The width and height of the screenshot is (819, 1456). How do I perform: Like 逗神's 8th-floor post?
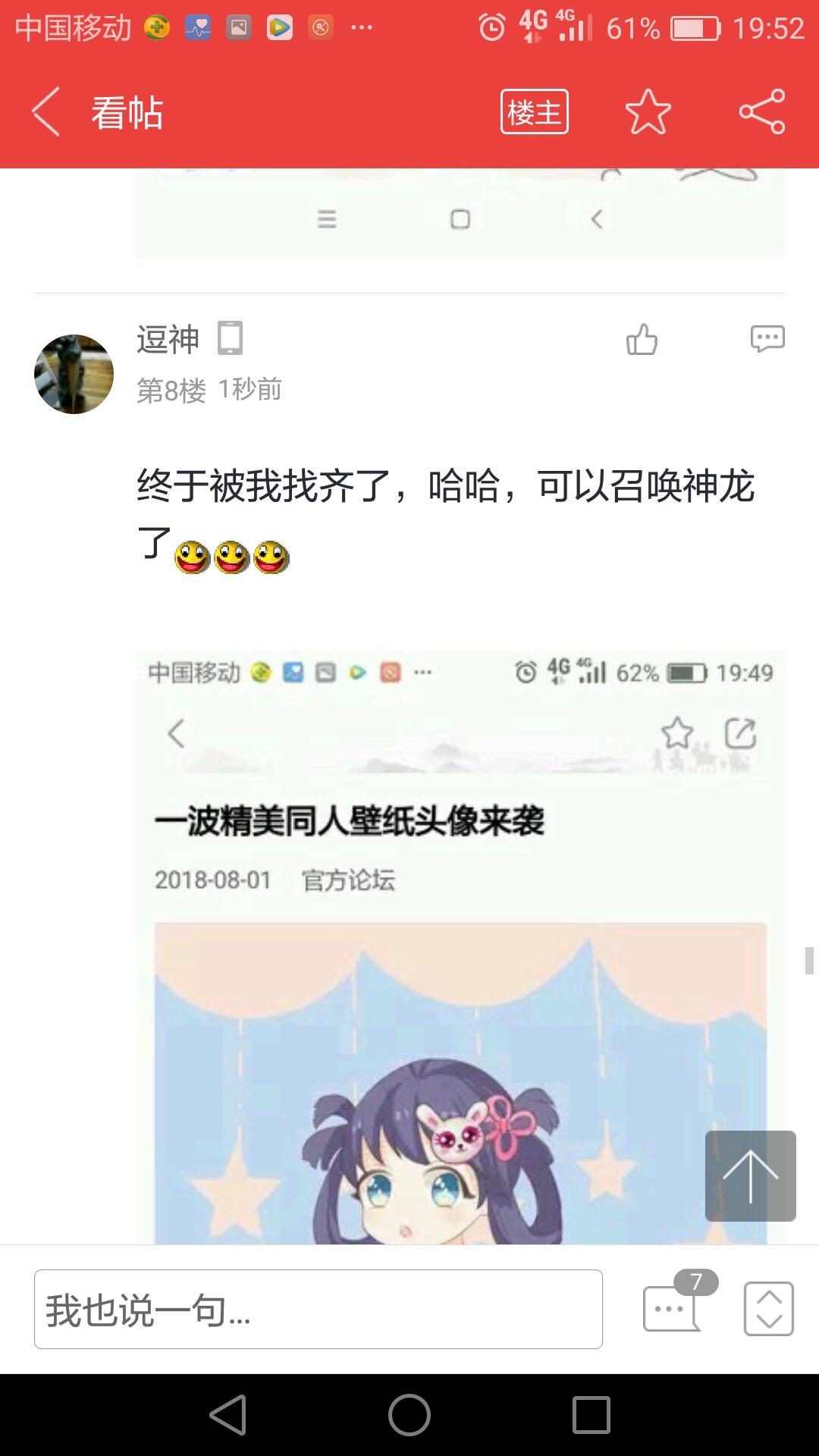(x=642, y=339)
